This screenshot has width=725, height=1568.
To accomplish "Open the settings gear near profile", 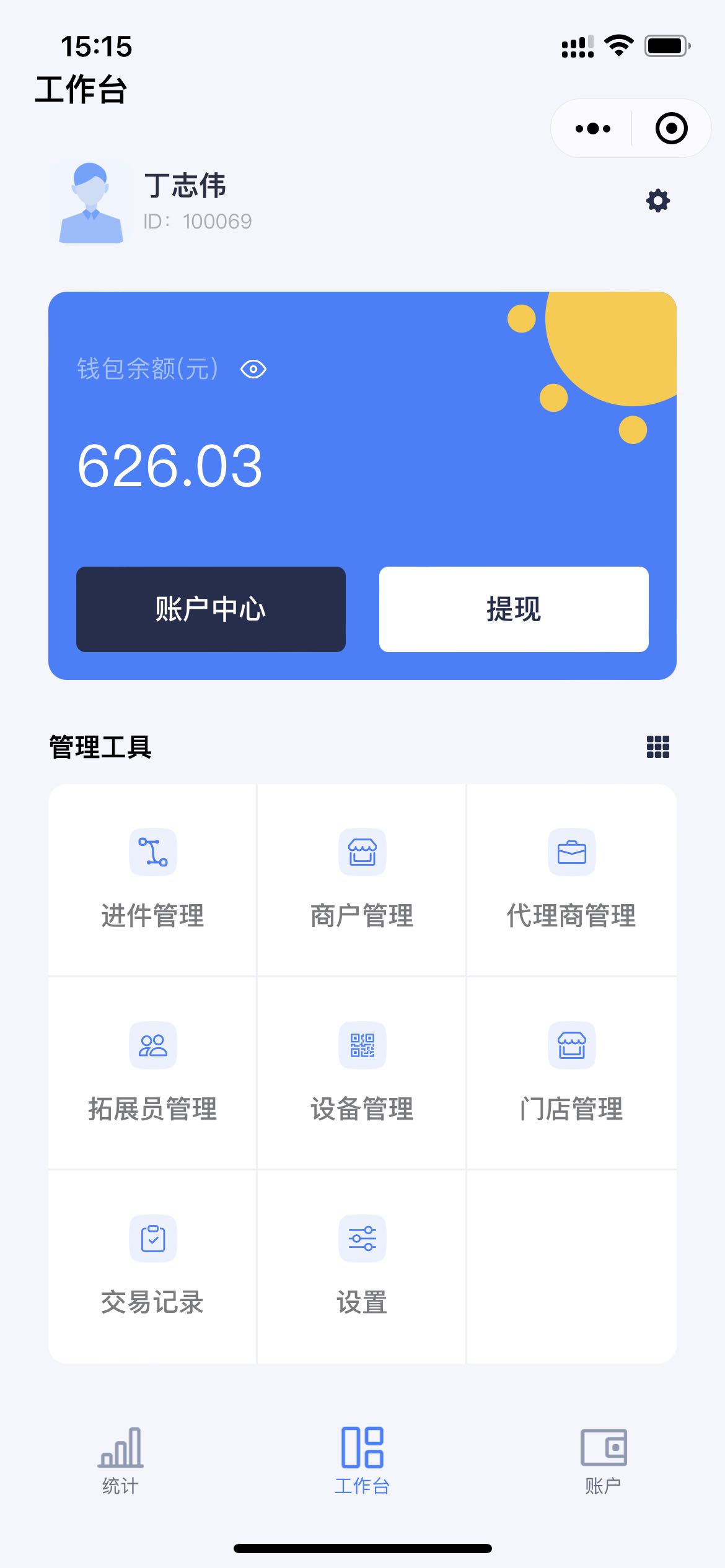I will (x=657, y=201).
